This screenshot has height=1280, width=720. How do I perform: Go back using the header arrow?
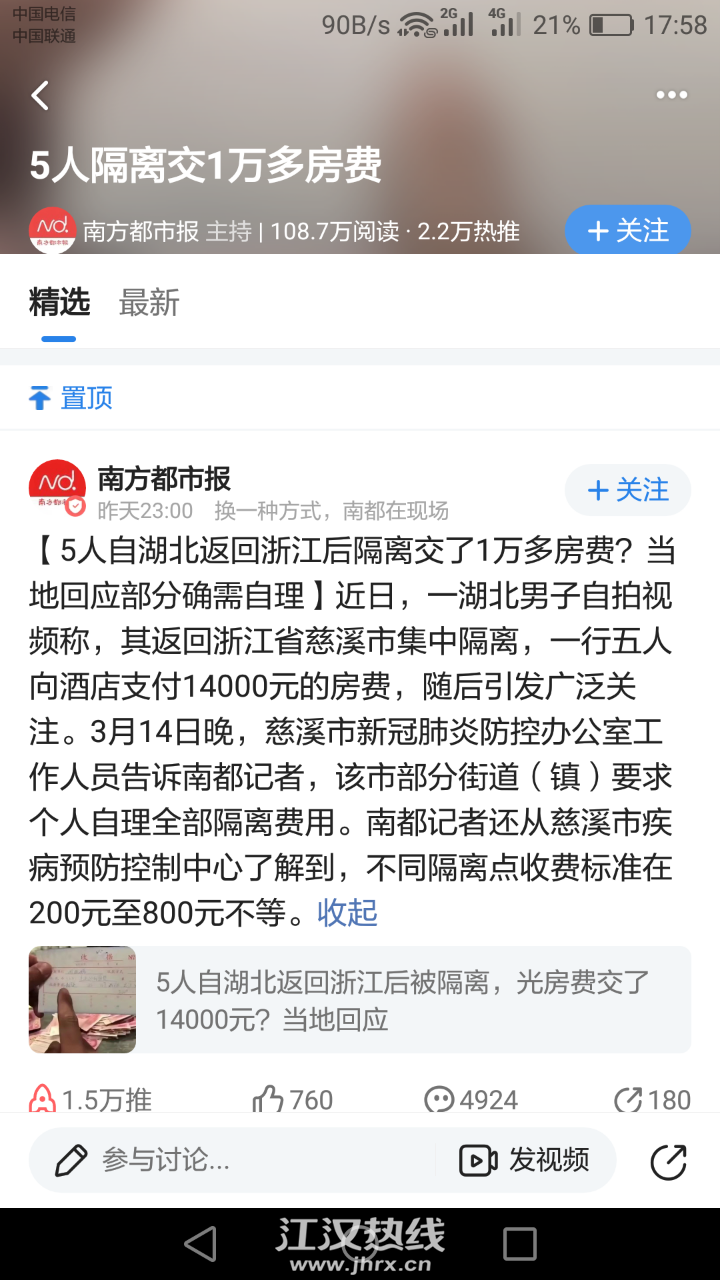pos(40,96)
